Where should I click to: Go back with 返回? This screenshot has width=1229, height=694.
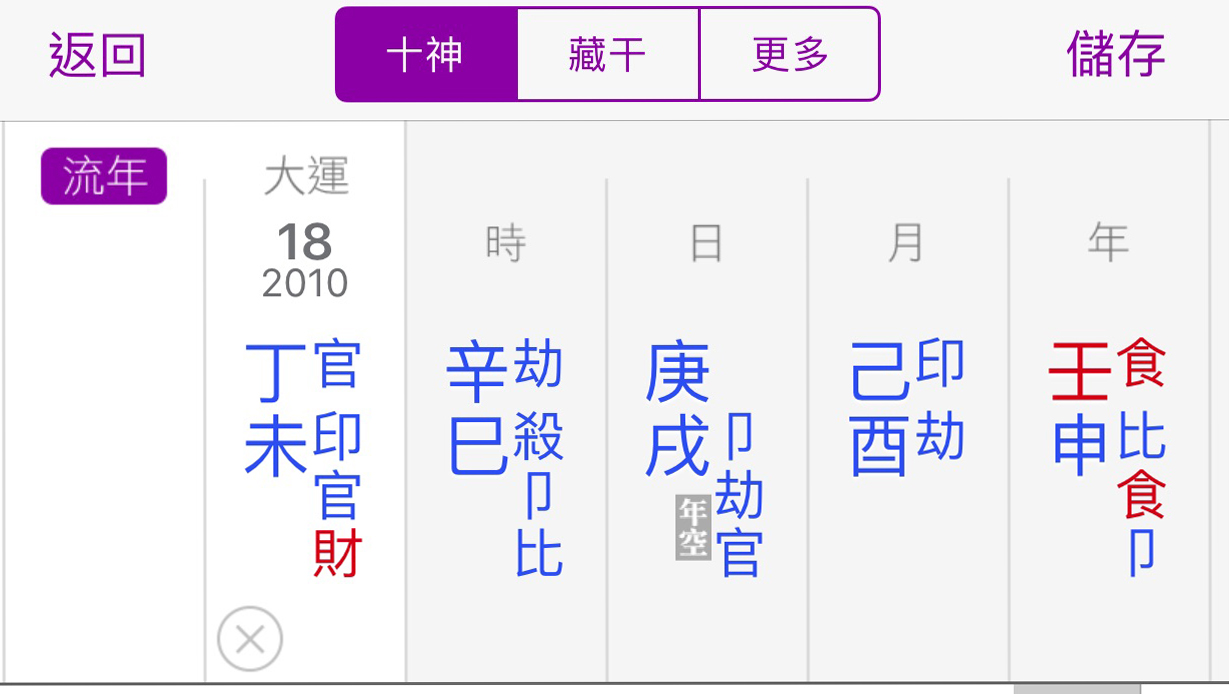click(x=98, y=55)
